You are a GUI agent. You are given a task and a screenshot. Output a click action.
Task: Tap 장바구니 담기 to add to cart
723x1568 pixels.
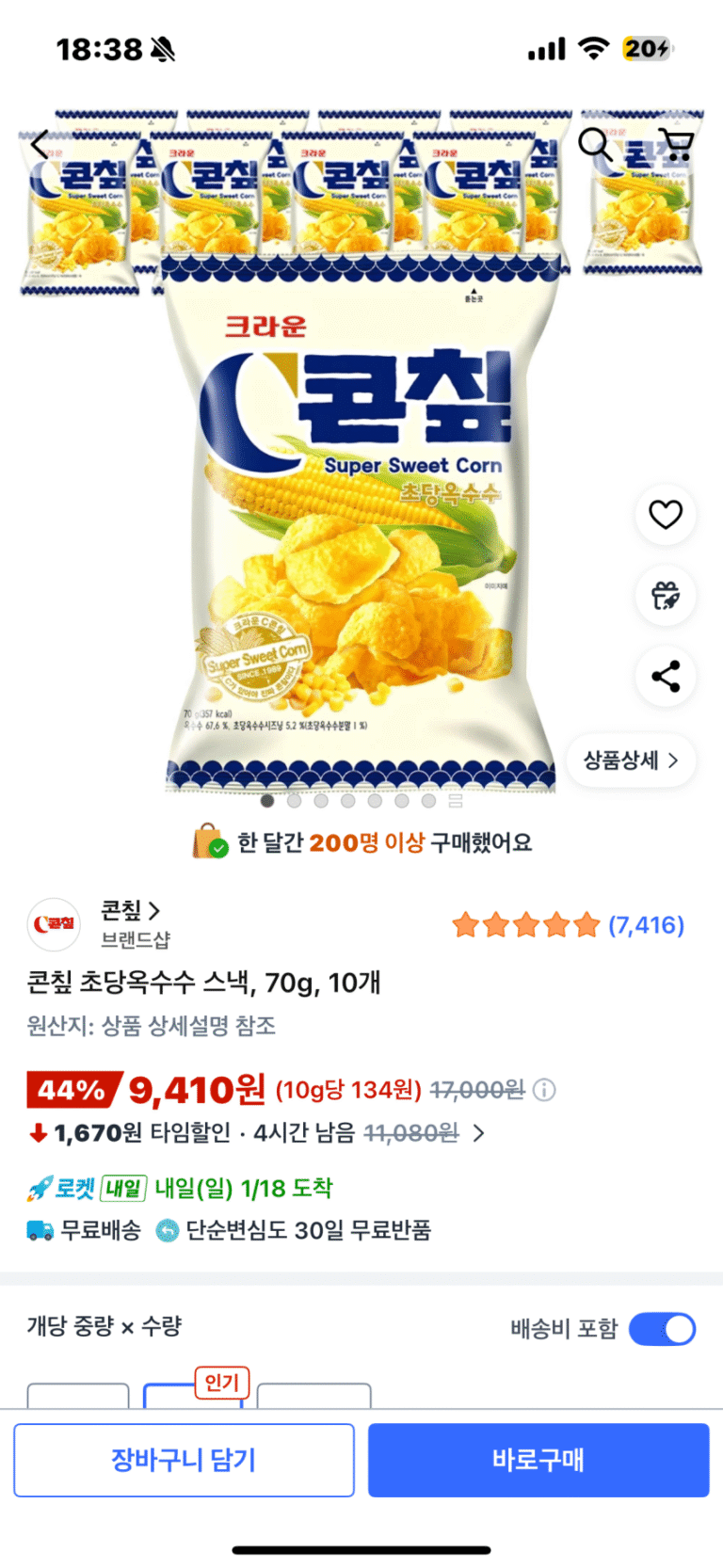click(x=184, y=1460)
